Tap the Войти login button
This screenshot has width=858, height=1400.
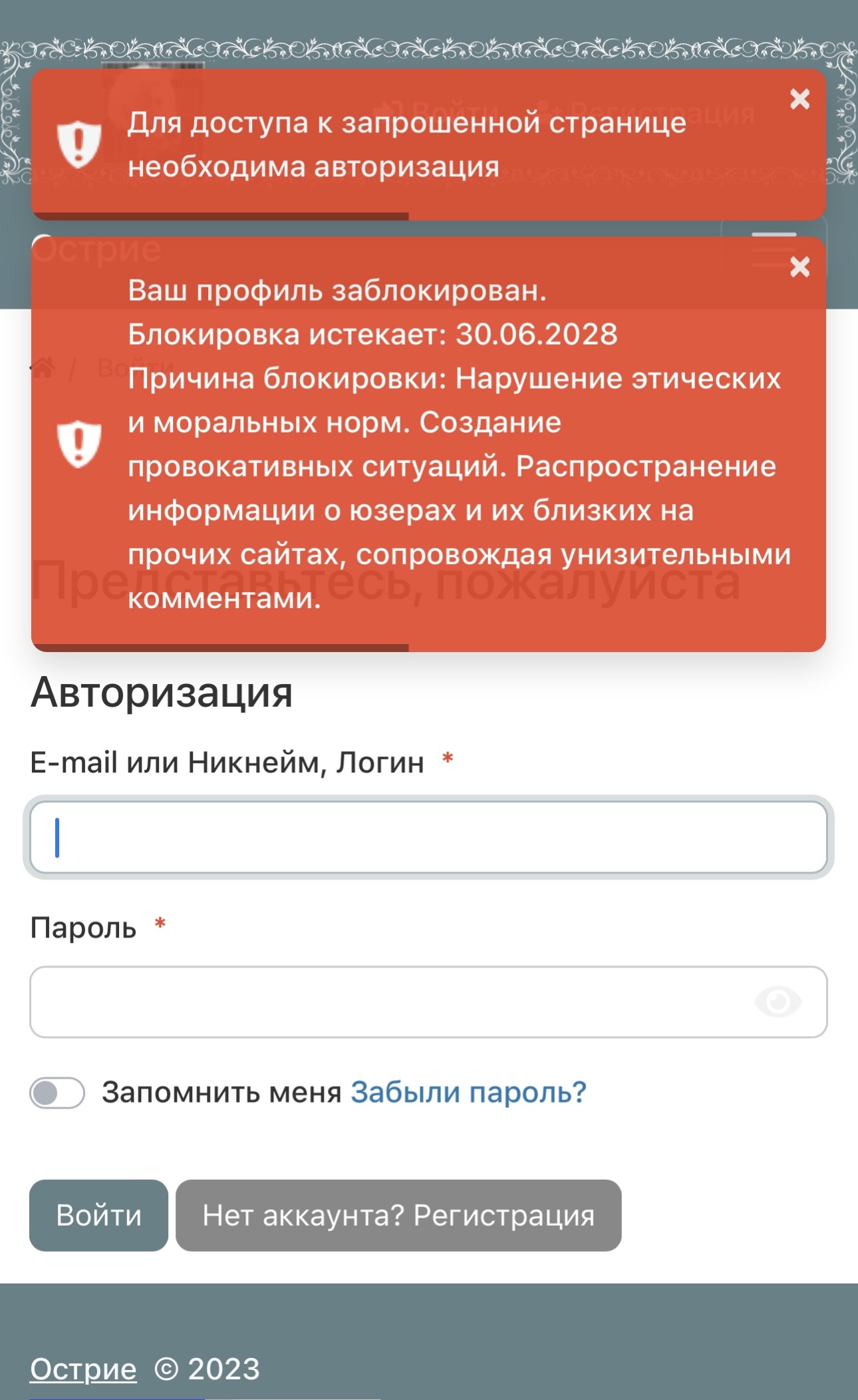pos(98,1216)
